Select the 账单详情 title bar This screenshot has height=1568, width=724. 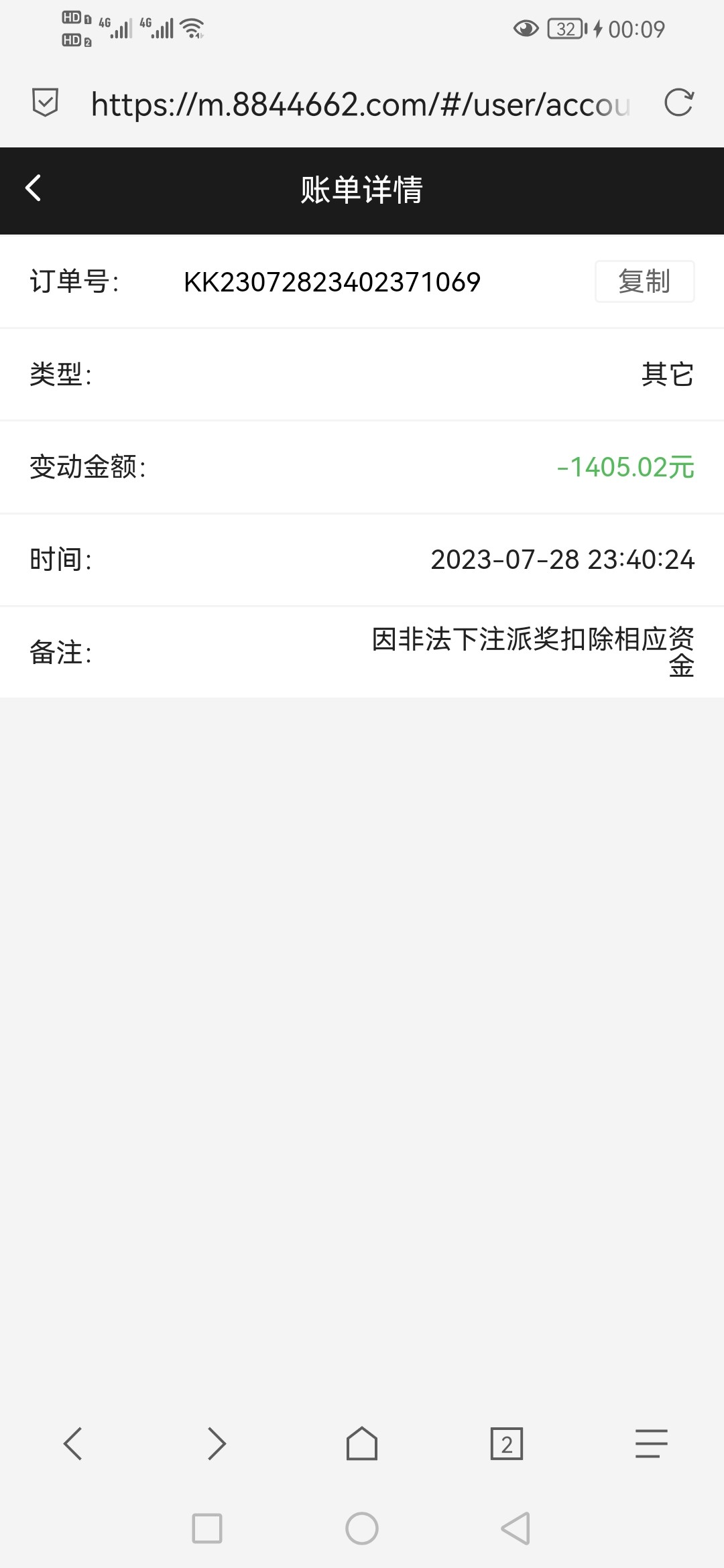click(x=362, y=190)
